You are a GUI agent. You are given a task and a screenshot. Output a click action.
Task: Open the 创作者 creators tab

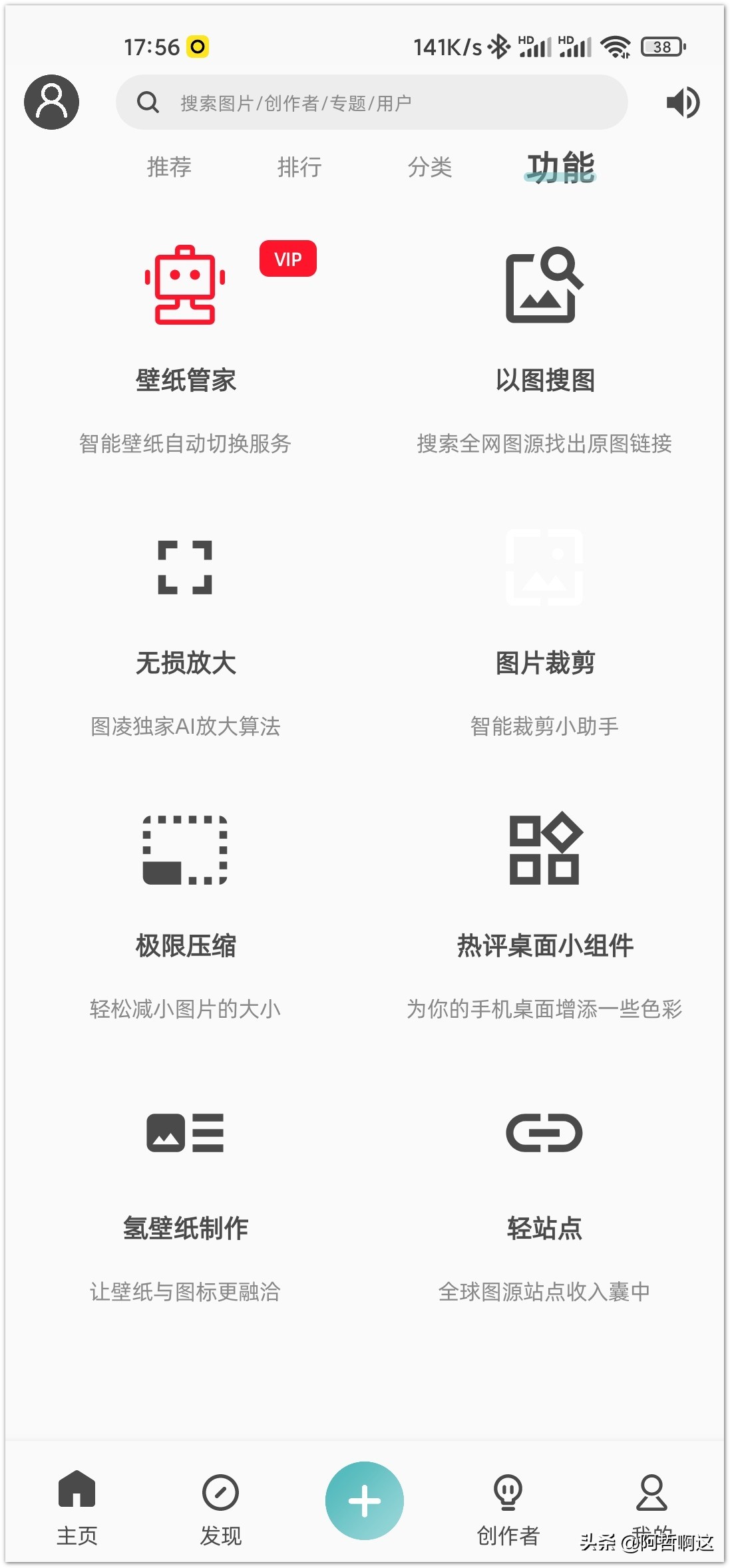click(x=508, y=1505)
